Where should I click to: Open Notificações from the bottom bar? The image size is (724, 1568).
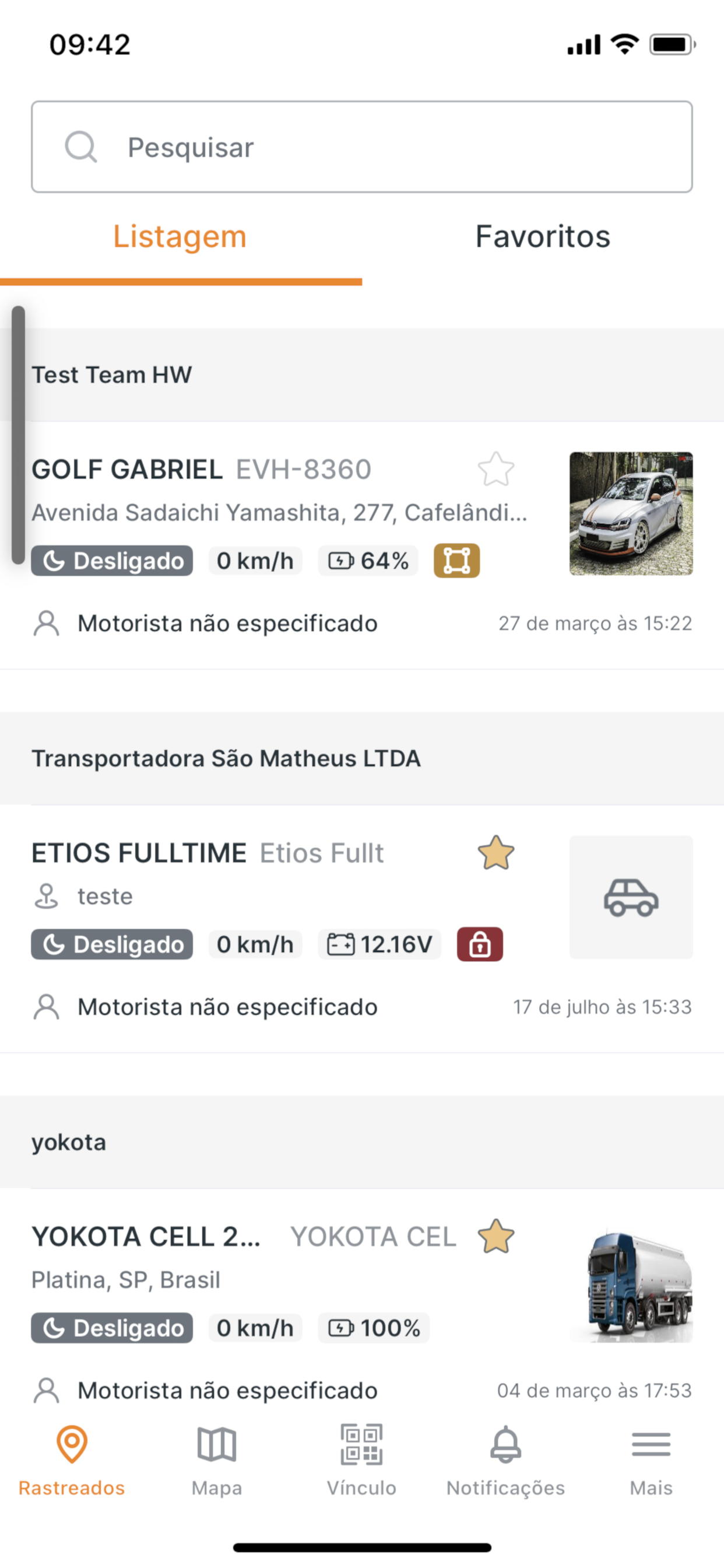505,1461
